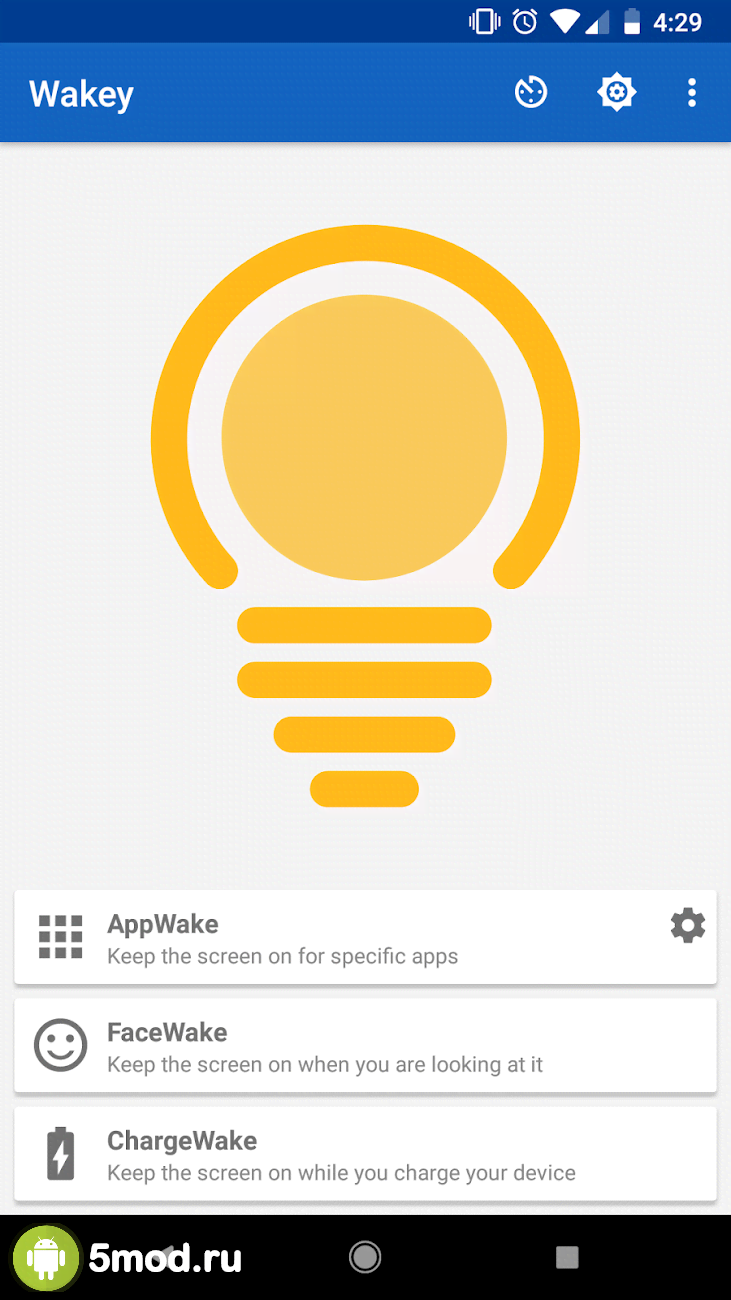Open the timer icon in the app bar

531,93
